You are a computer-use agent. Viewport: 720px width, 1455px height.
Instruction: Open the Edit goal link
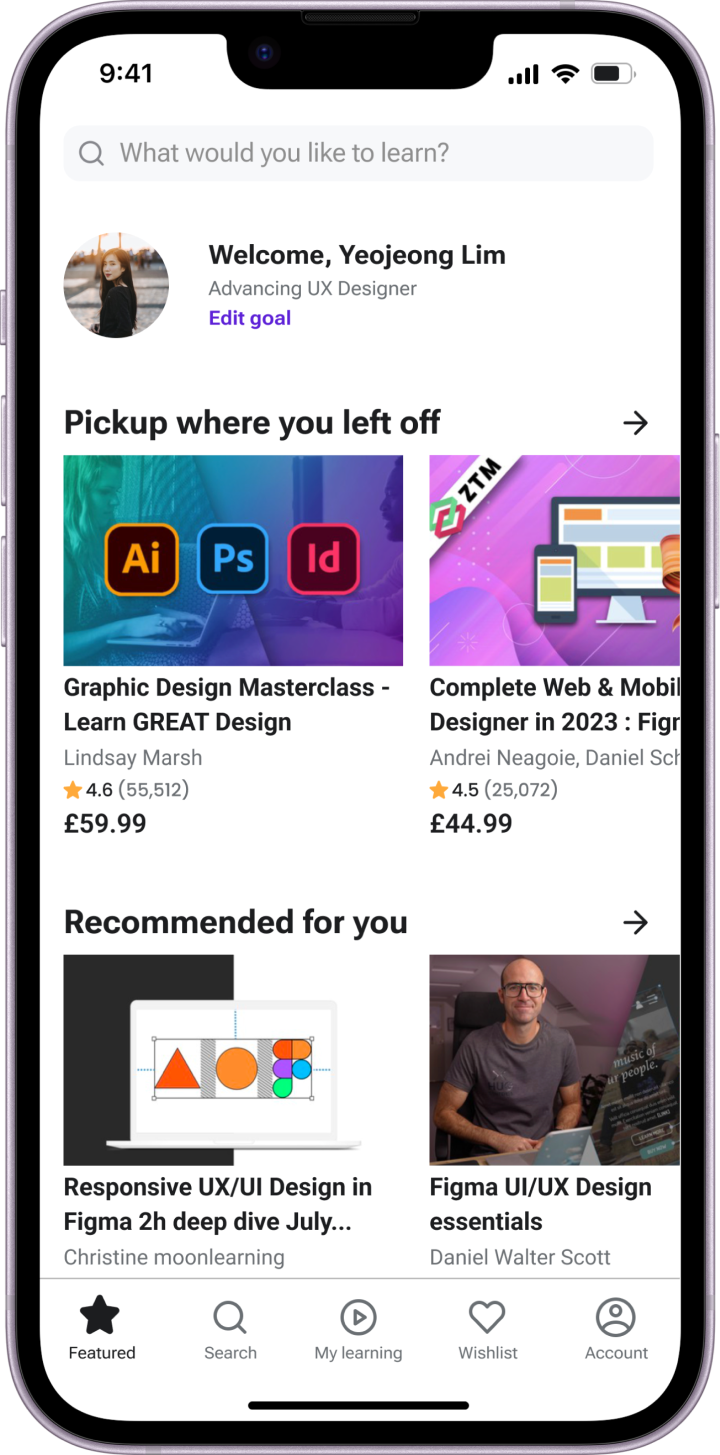point(250,318)
